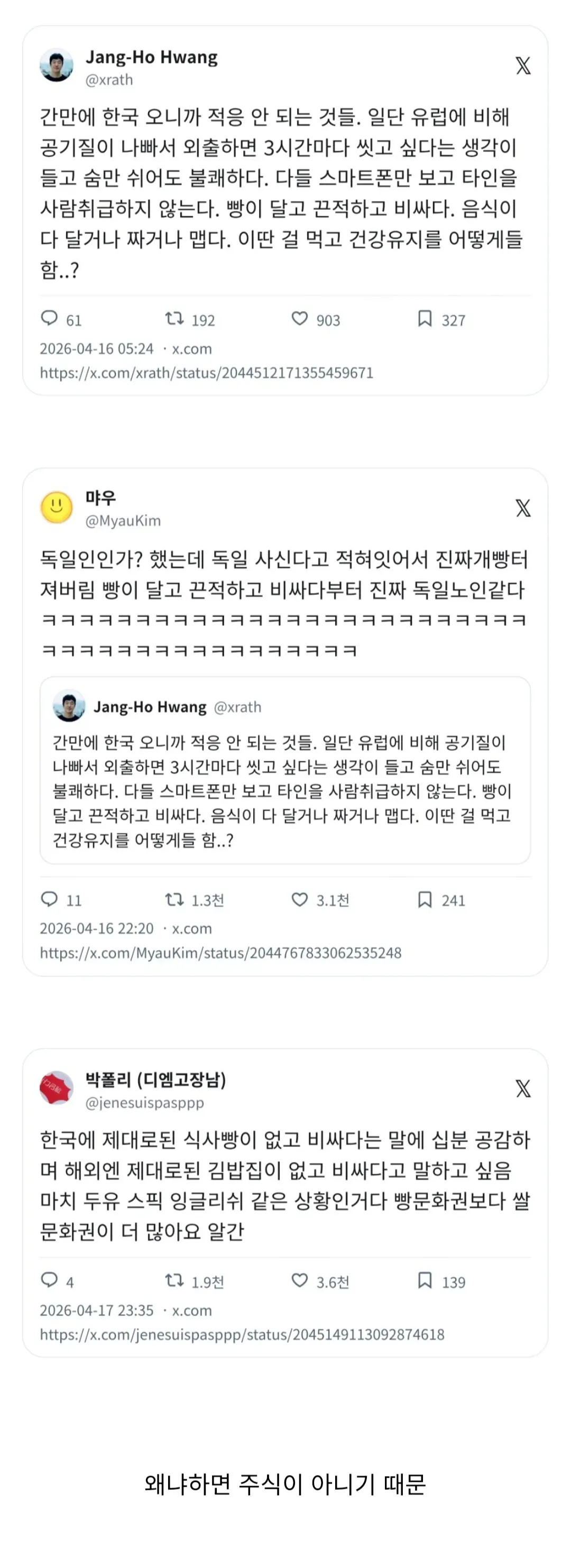
Task: Click the retweet icon showing 1.3천
Action: click(174, 899)
